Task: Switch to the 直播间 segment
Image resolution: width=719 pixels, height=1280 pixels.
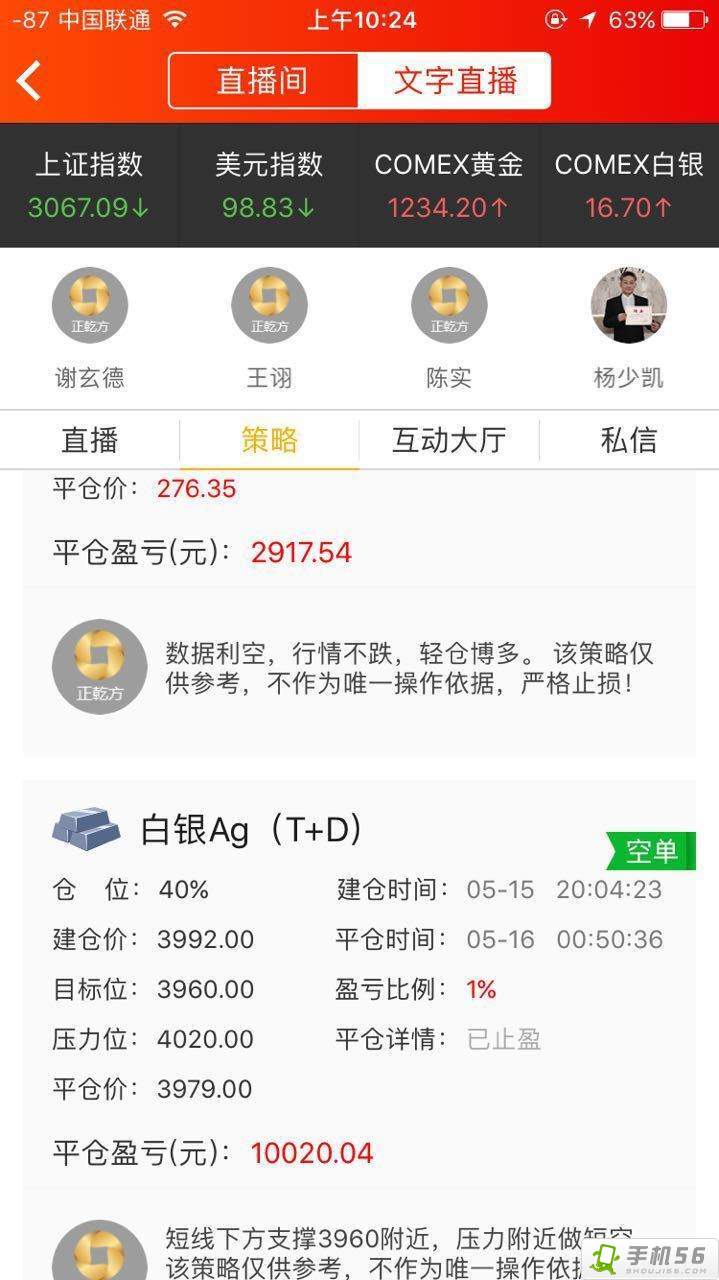Action: click(x=263, y=80)
